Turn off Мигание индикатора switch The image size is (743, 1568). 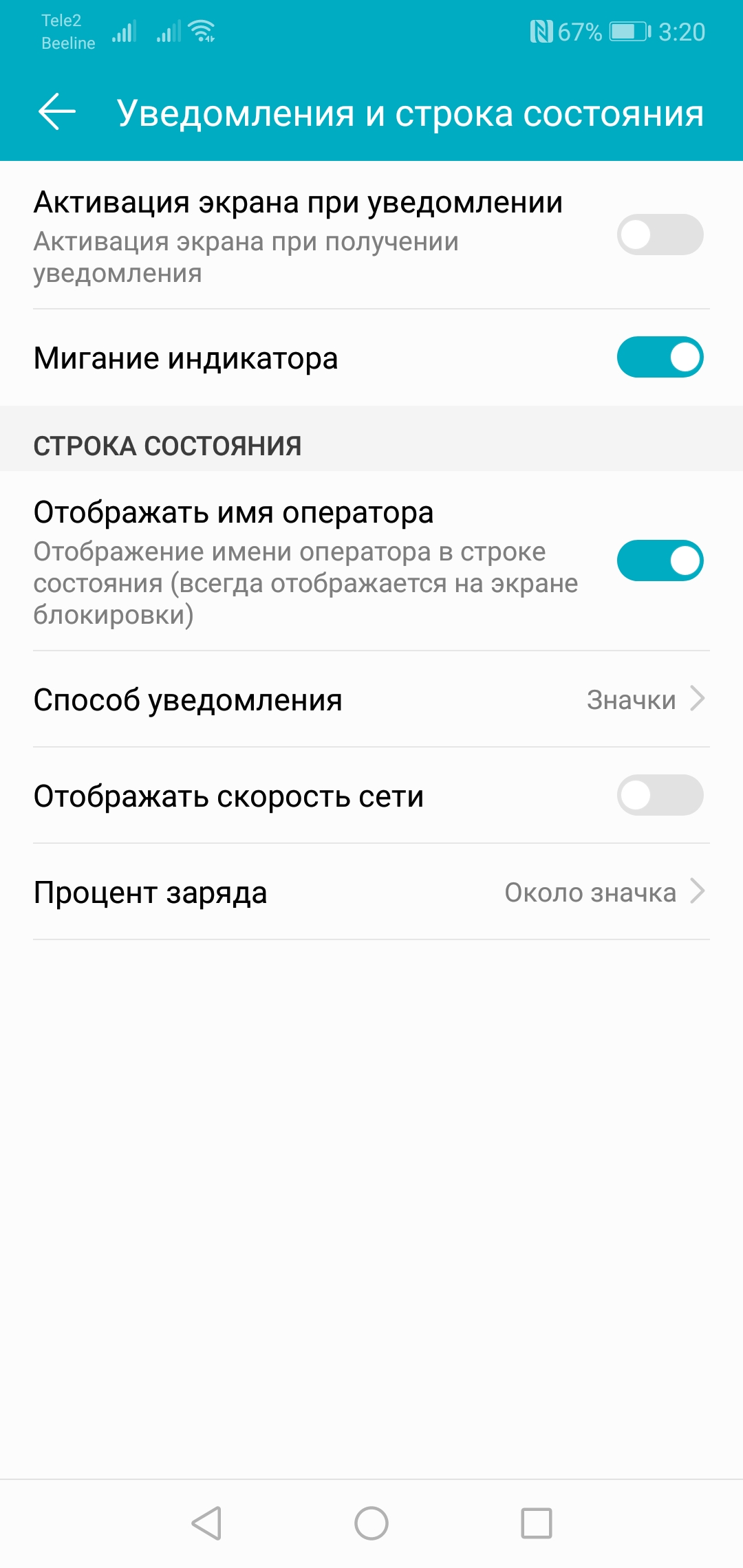(x=659, y=358)
